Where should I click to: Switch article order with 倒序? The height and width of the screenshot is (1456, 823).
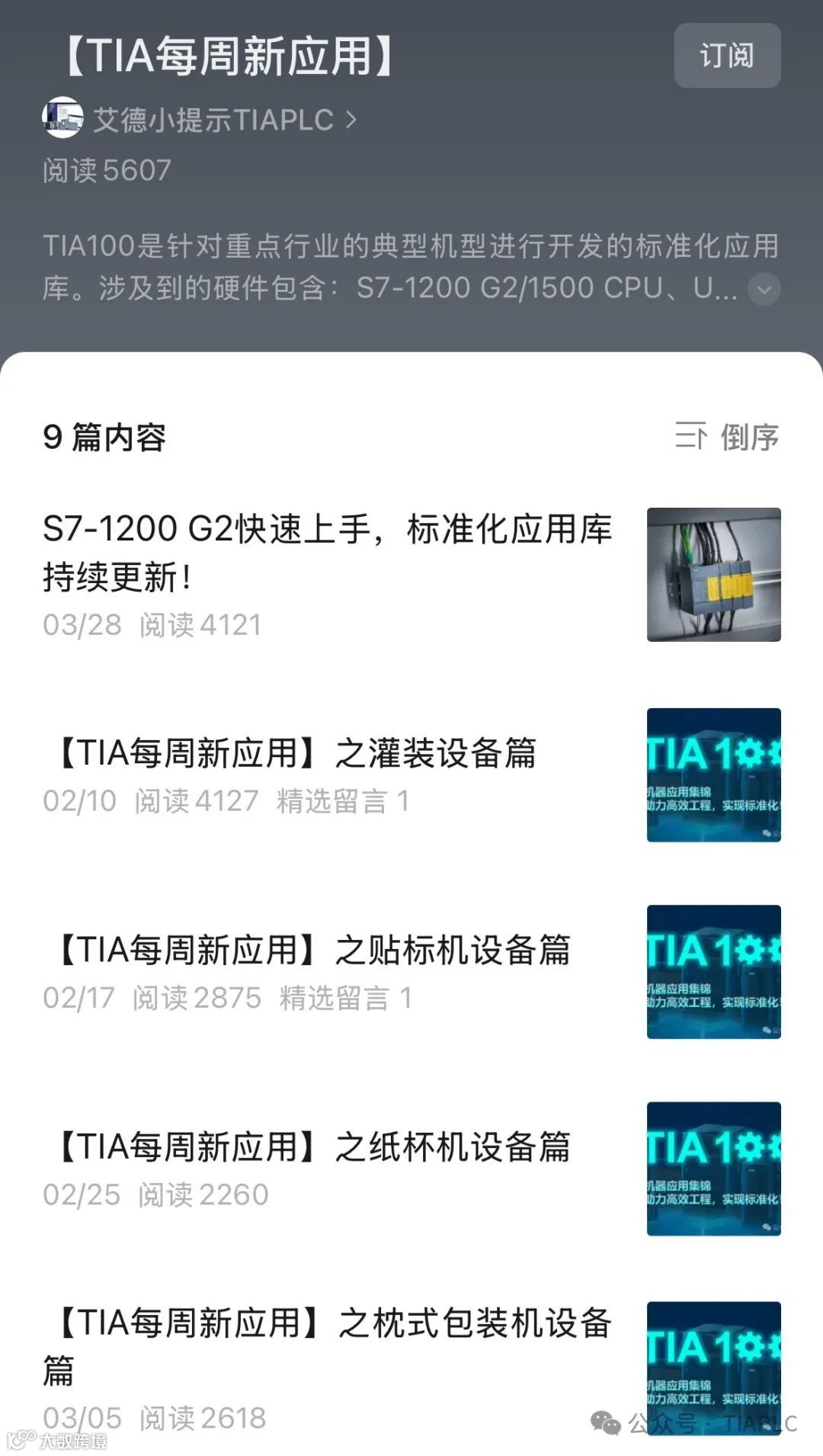pyautogui.click(x=729, y=437)
